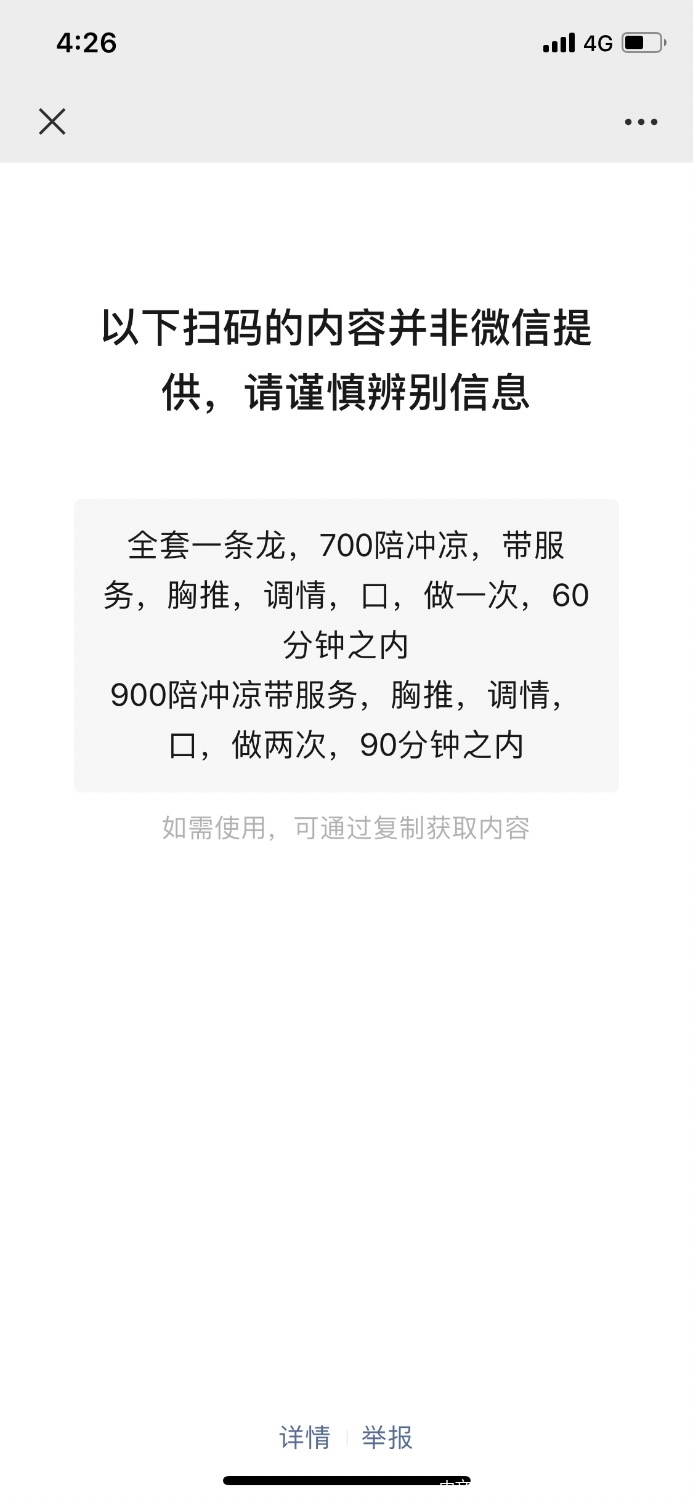
Task: Tap 举报 to report this content
Action: click(x=387, y=1437)
